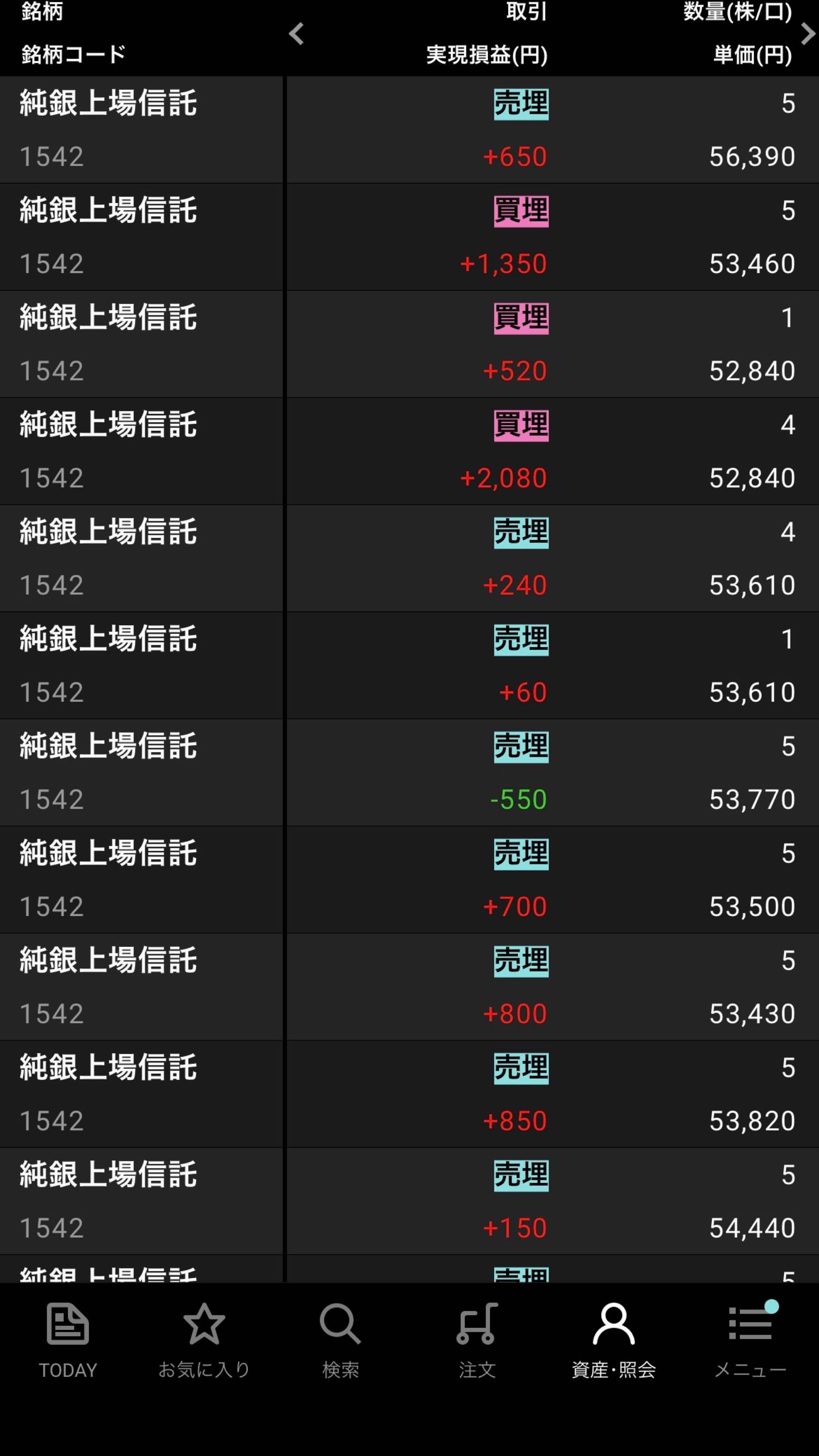Tap the left arrow to show previous columns
This screenshot has width=819, height=1456.
[x=296, y=36]
